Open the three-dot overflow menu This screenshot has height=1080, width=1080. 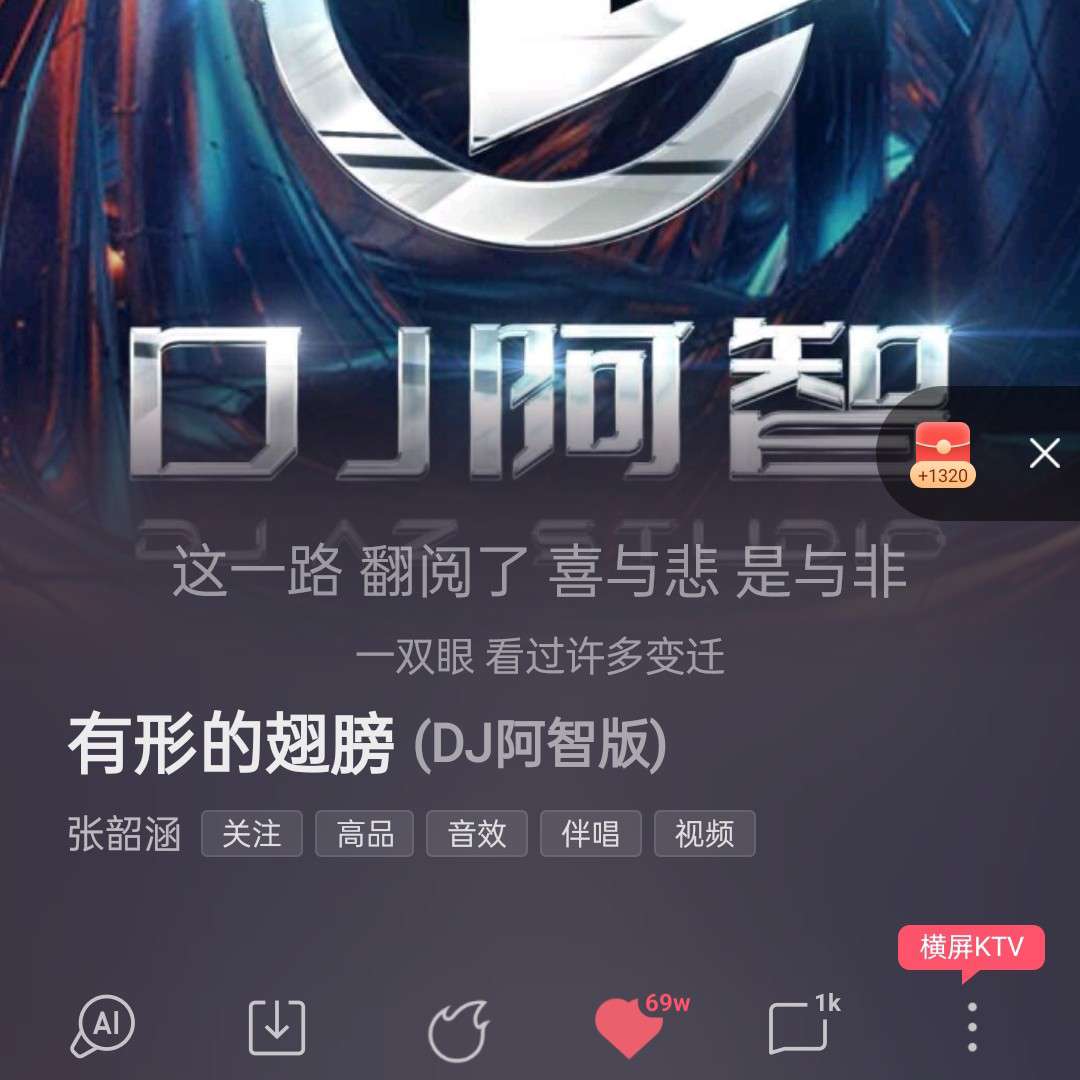tap(972, 1026)
